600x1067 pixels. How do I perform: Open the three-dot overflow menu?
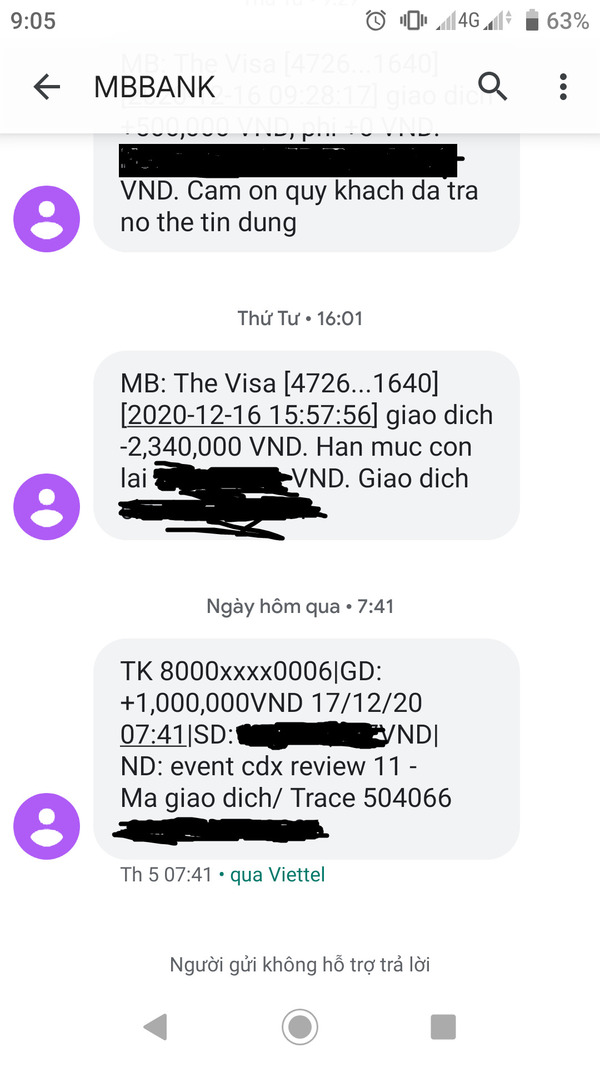point(563,87)
